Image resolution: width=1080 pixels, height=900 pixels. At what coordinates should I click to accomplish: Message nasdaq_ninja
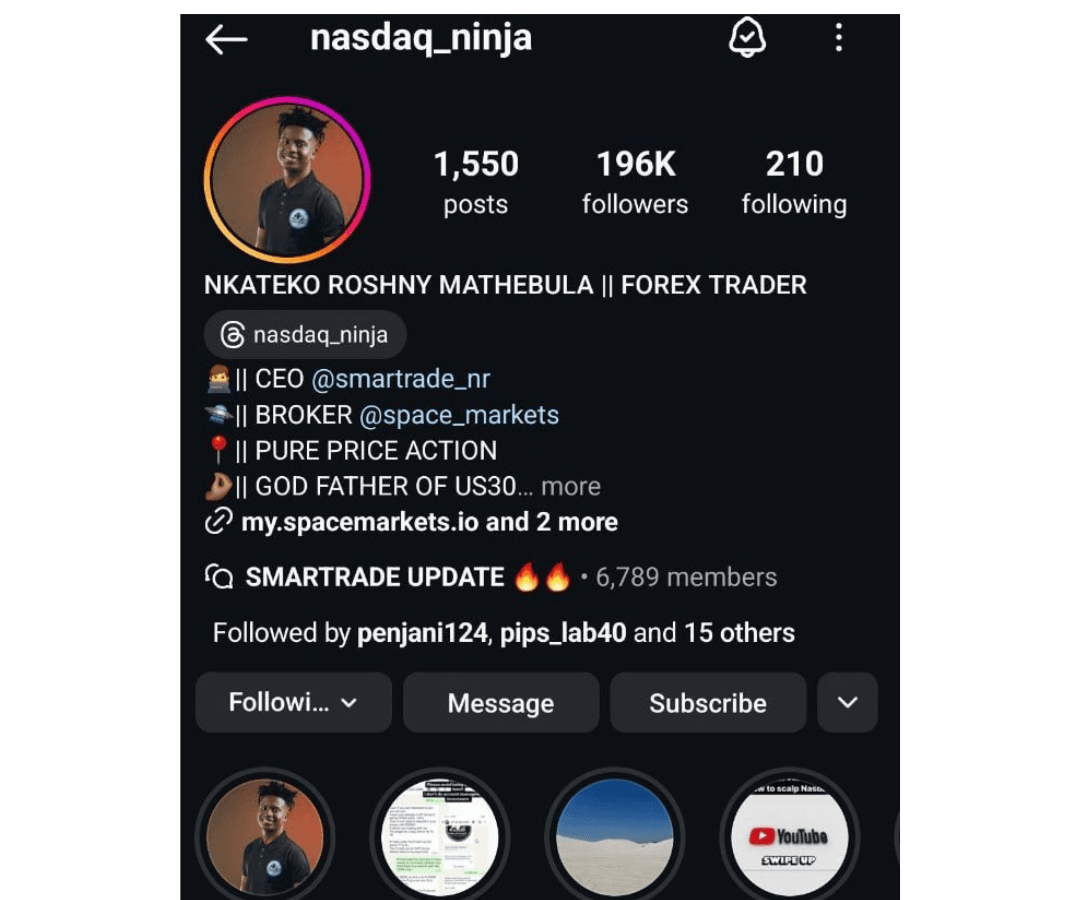click(x=500, y=703)
